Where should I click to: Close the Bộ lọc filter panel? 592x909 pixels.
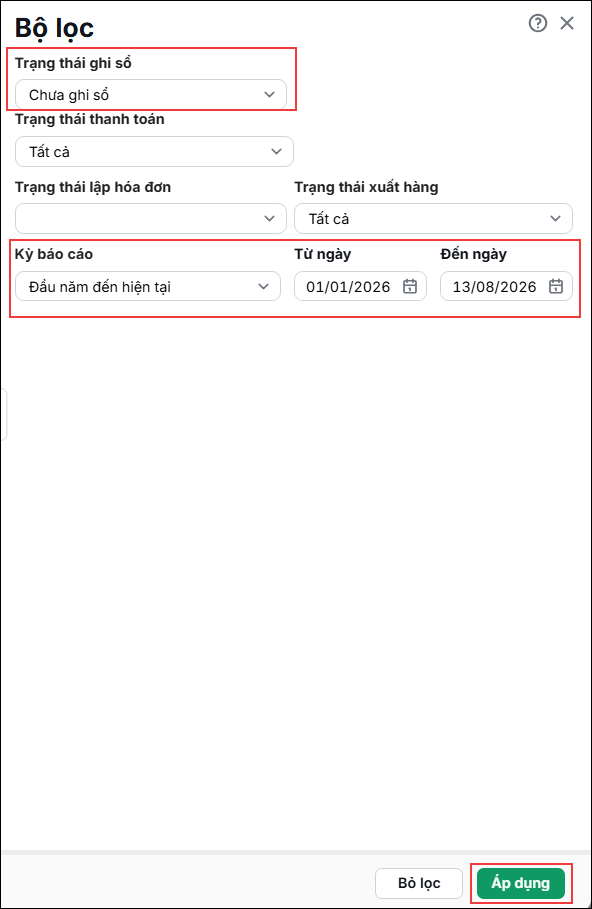point(566,23)
